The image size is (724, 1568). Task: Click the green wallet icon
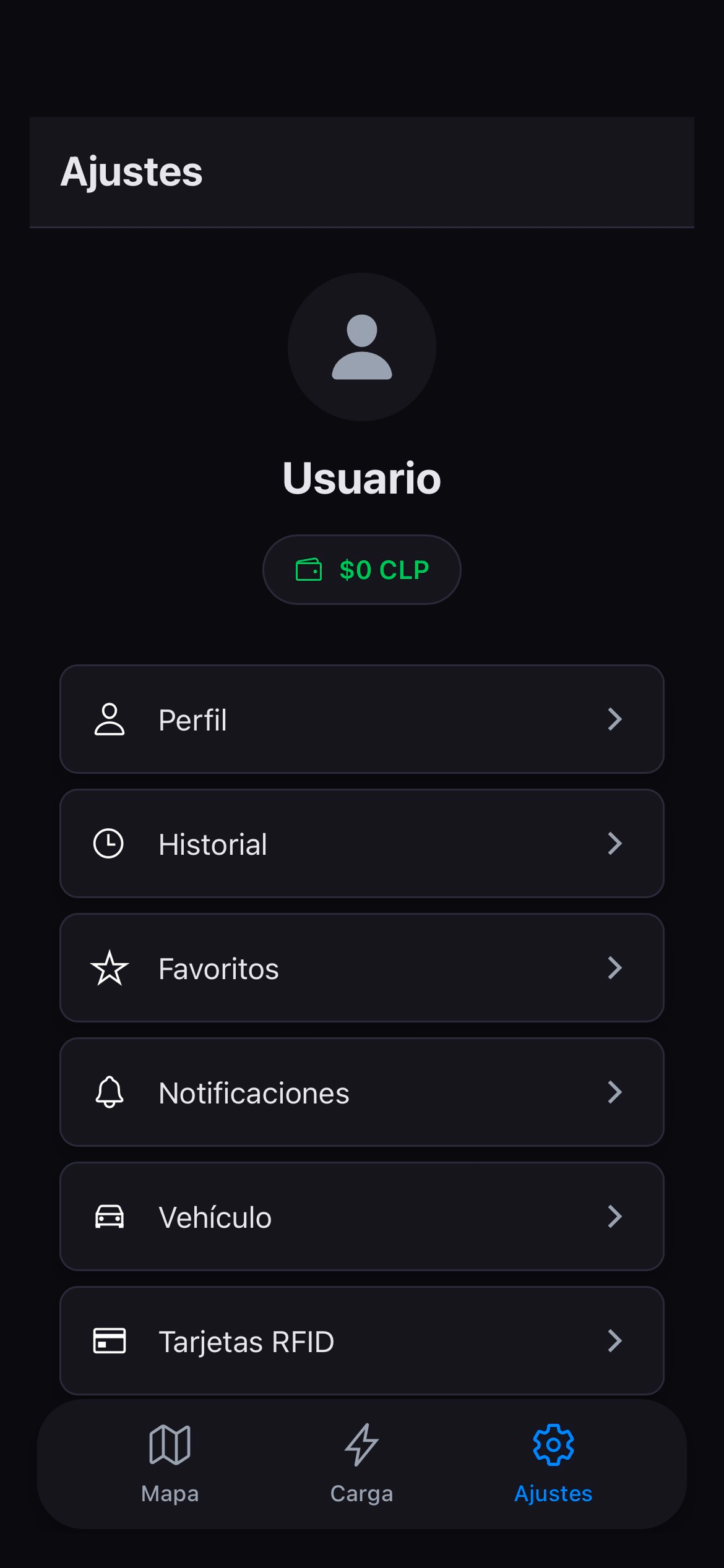308,570
